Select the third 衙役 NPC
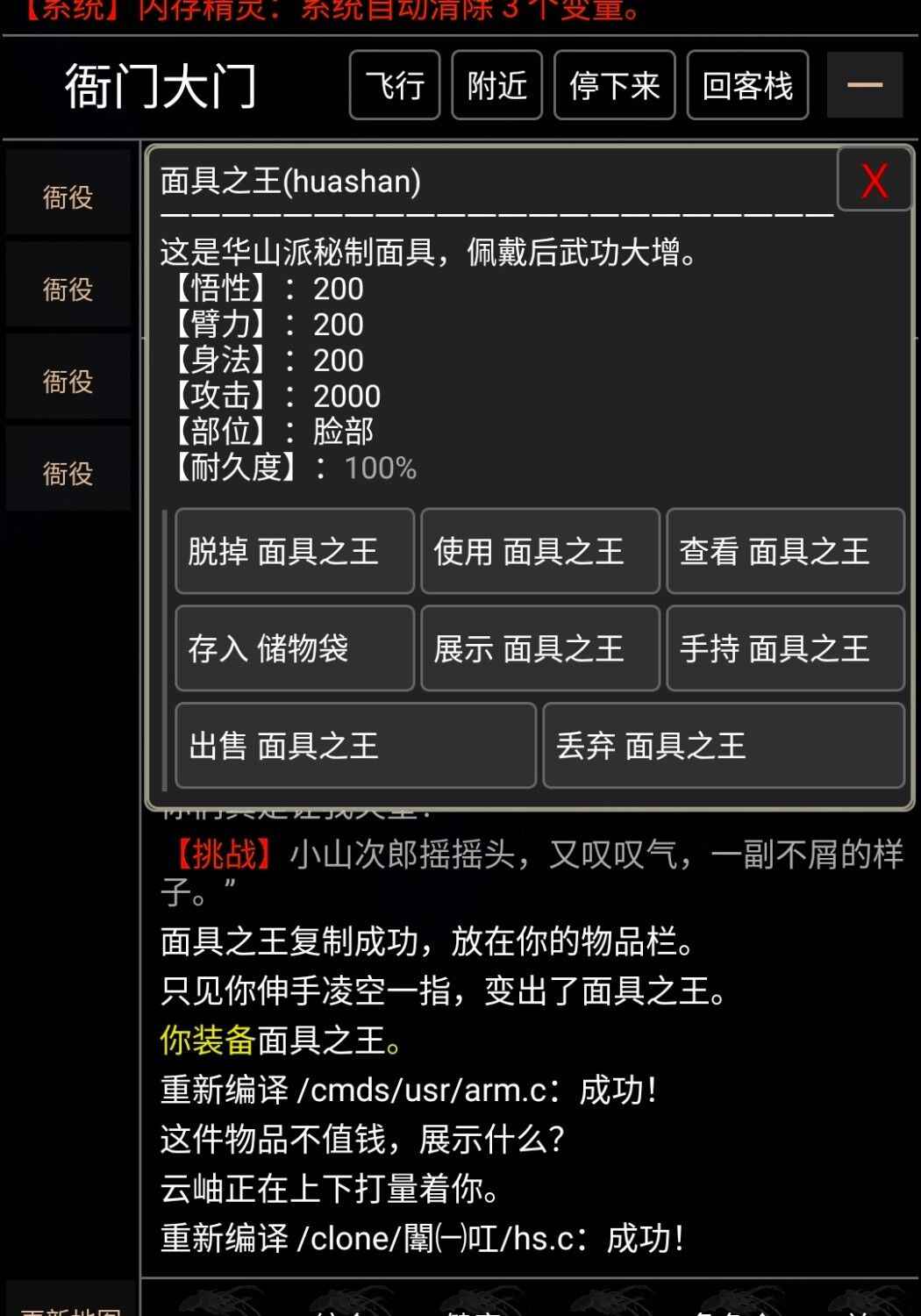Viewport: 921px width, 1316px height. coord(68,379)
